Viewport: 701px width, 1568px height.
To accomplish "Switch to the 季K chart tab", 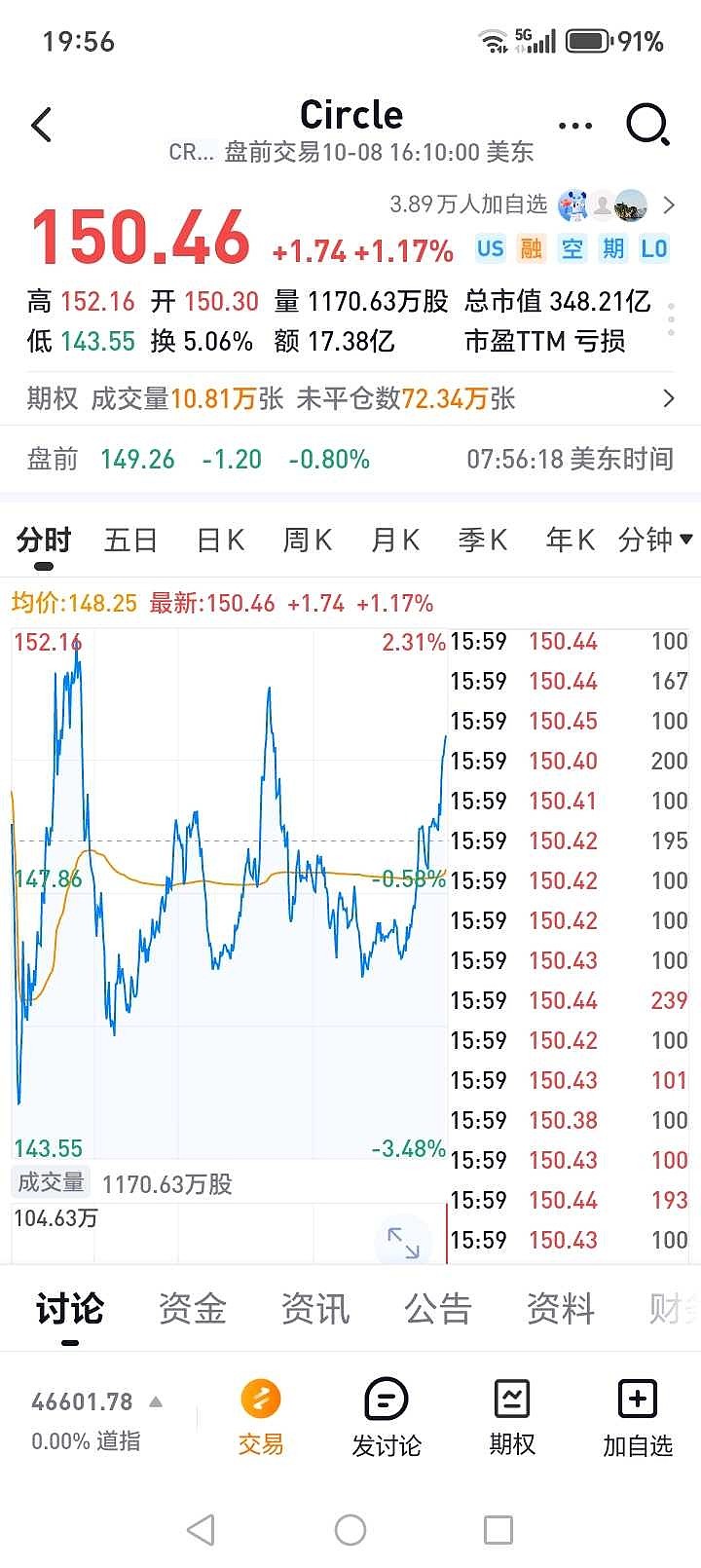I will point(483,540).
